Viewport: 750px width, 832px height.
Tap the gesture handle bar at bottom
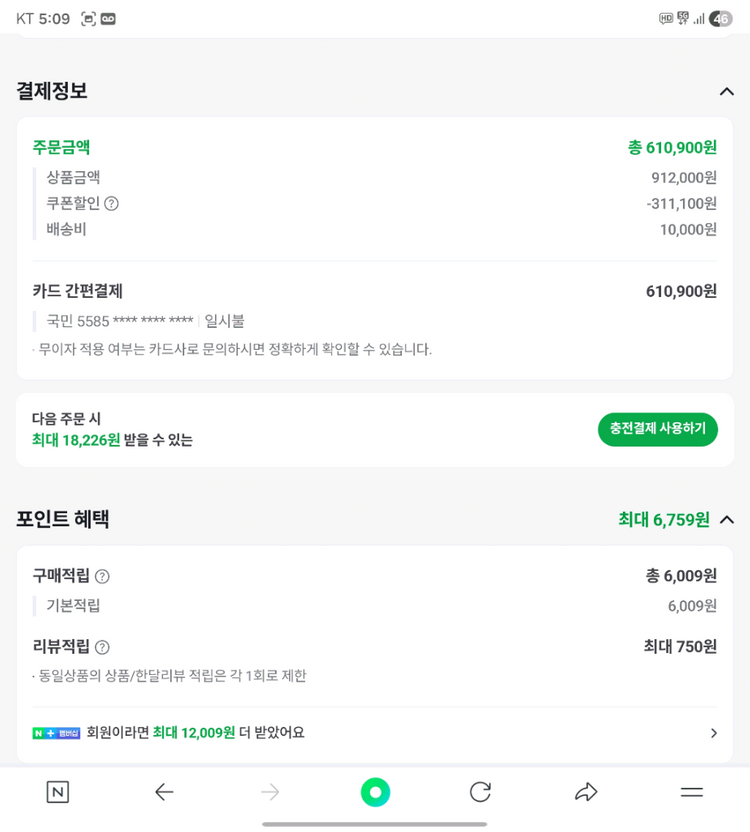[x=375, y=824]
